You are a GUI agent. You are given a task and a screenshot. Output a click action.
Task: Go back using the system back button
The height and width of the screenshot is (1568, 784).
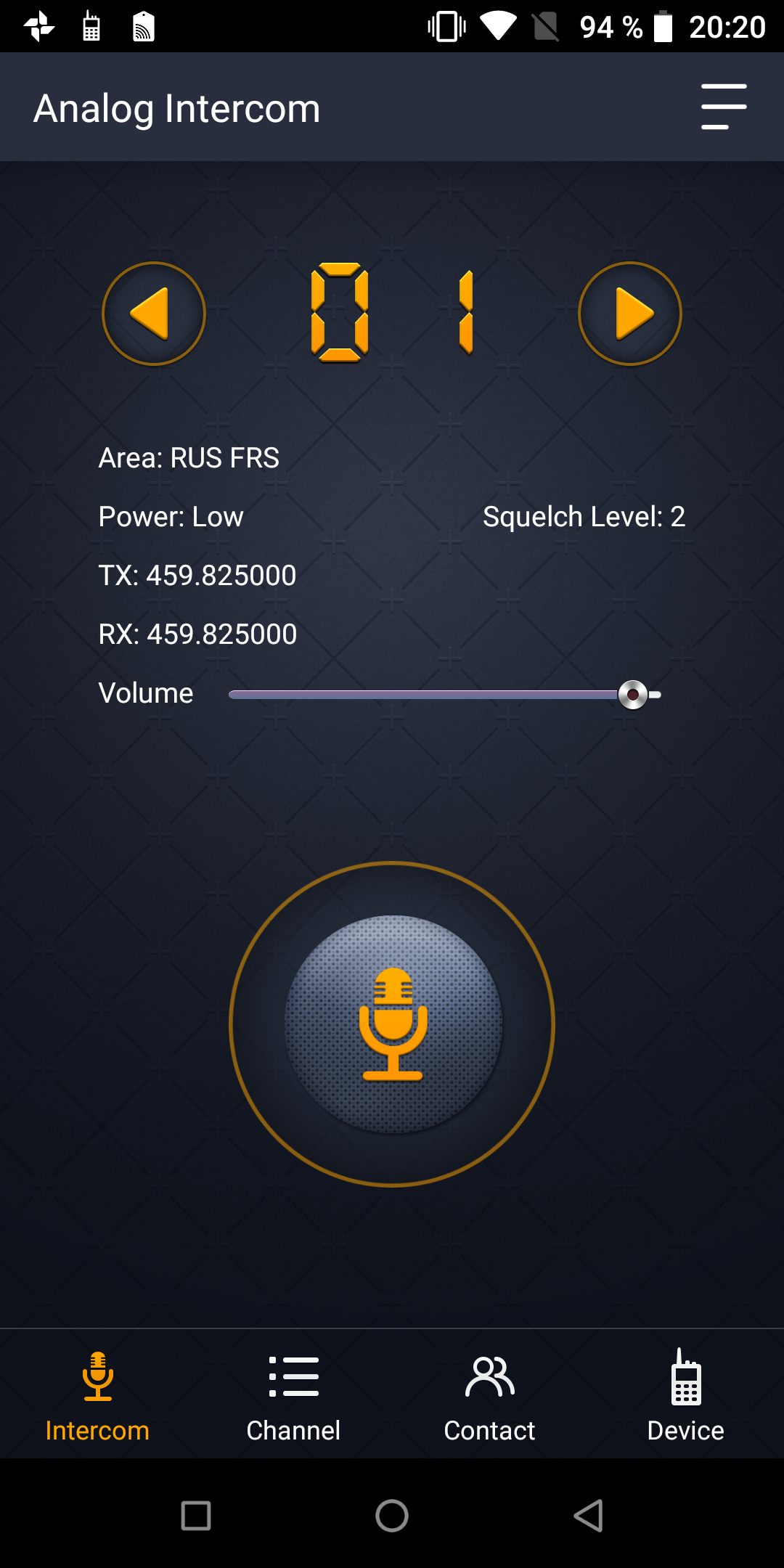pyautogui.click(x=588, y=1516)
